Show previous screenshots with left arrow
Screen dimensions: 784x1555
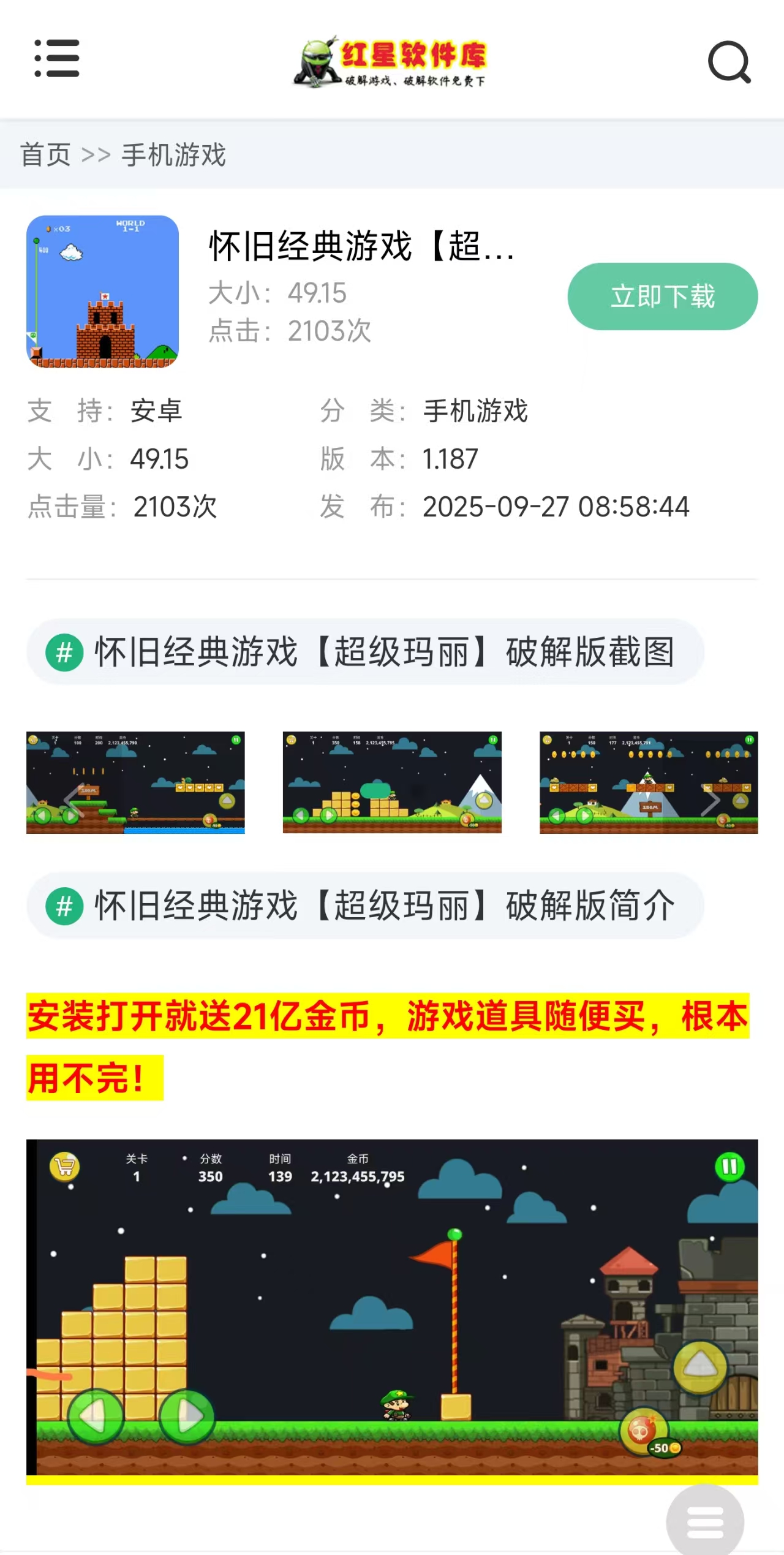(73, 801)
